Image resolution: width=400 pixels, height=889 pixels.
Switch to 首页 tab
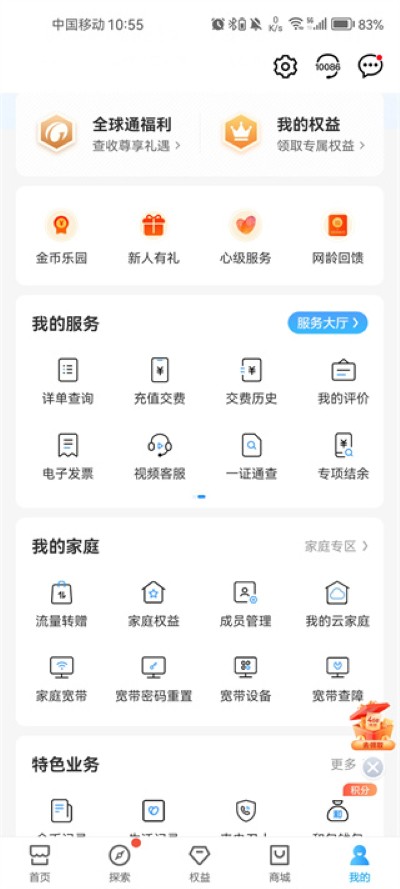(x=39, y=863)
